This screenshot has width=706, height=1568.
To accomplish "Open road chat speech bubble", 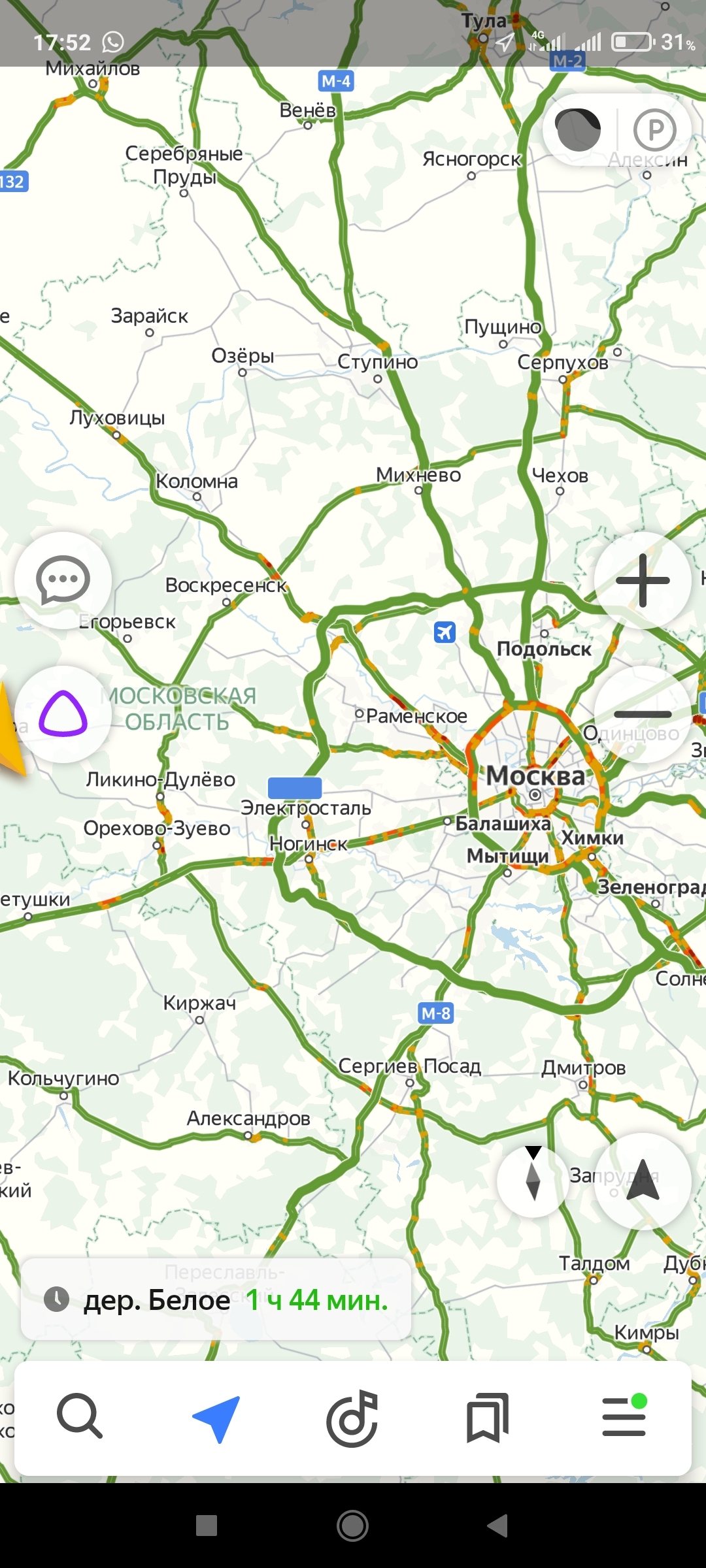I will click(x=63, y=580).
